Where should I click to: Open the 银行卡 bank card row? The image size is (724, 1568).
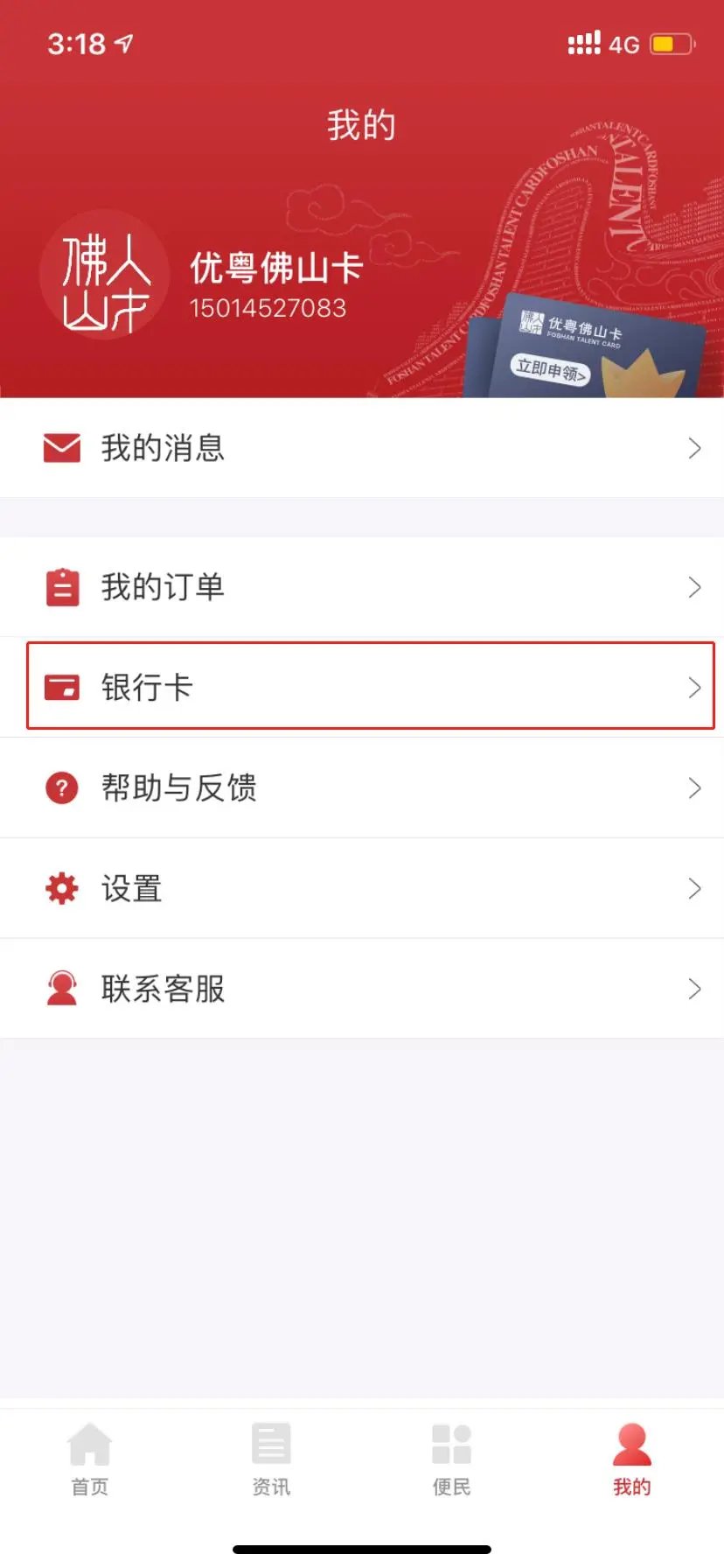362,687
